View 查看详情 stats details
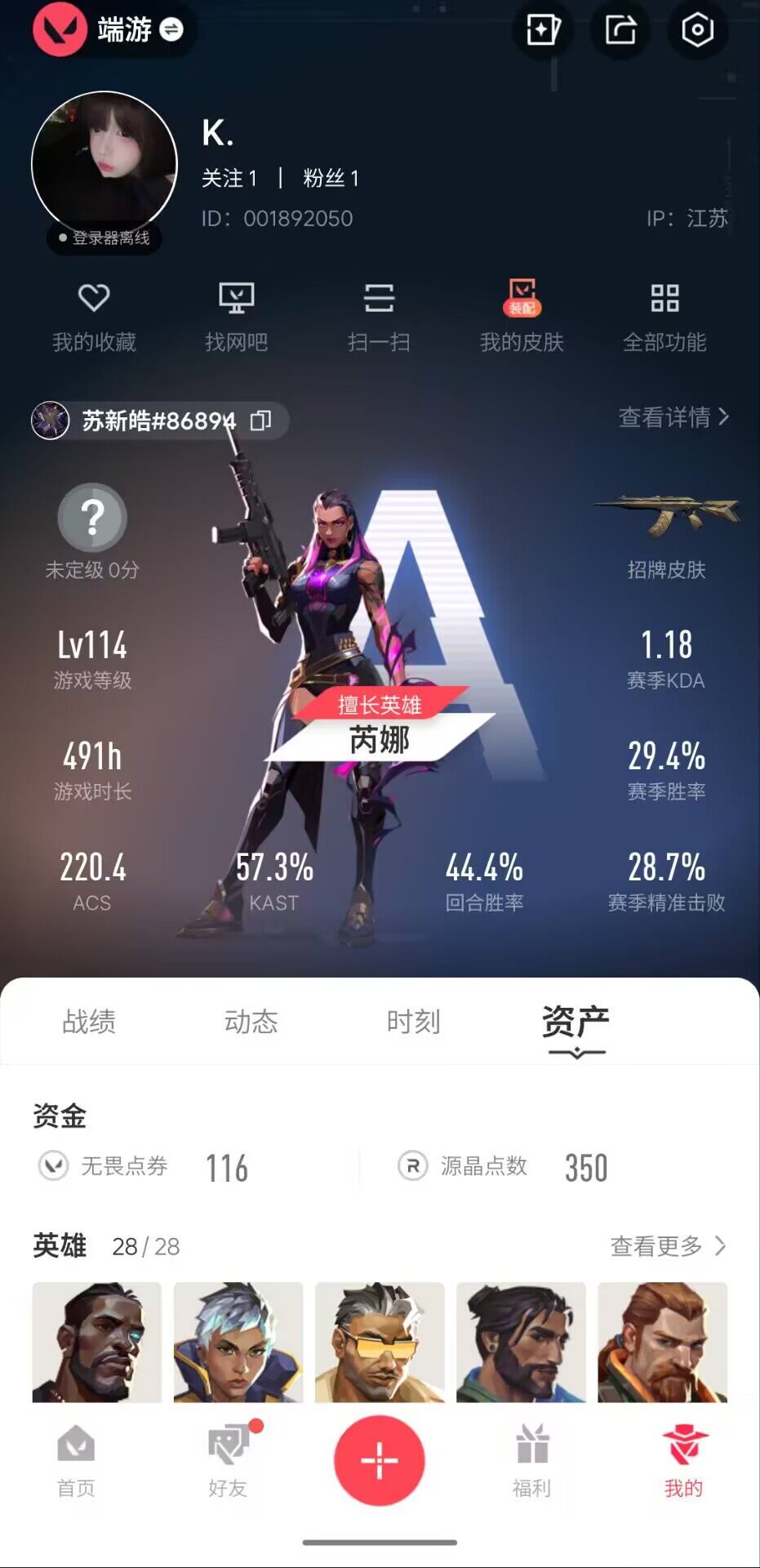 [673, 417]
